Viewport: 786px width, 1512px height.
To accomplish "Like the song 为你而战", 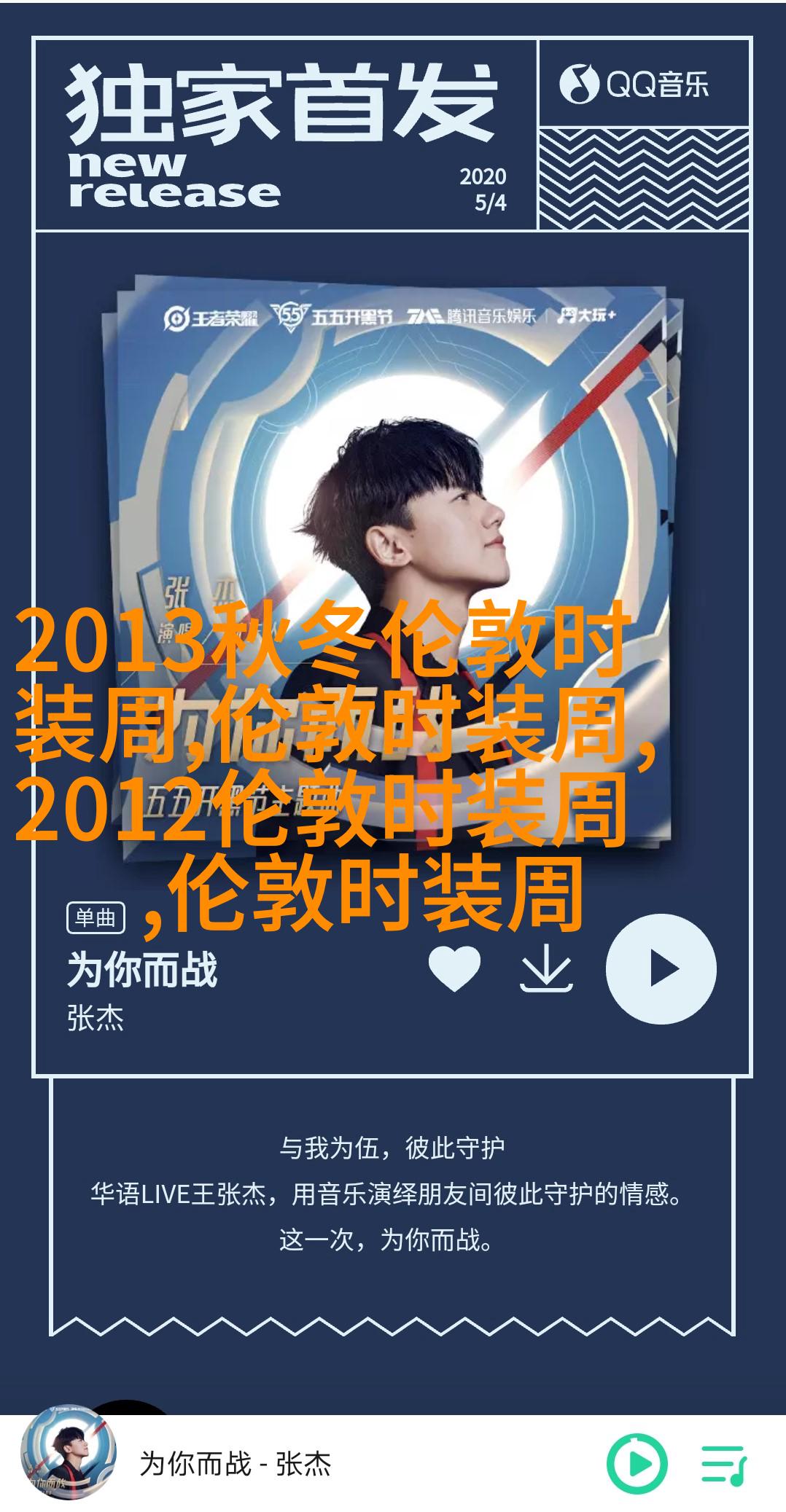I will [454, 968].
